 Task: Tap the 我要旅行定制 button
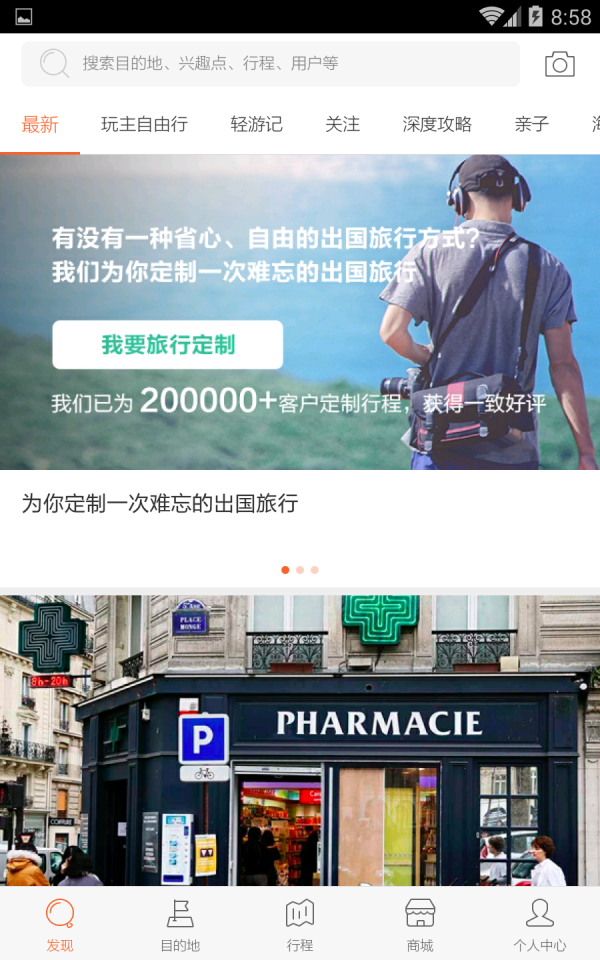[x=168, y=345]
